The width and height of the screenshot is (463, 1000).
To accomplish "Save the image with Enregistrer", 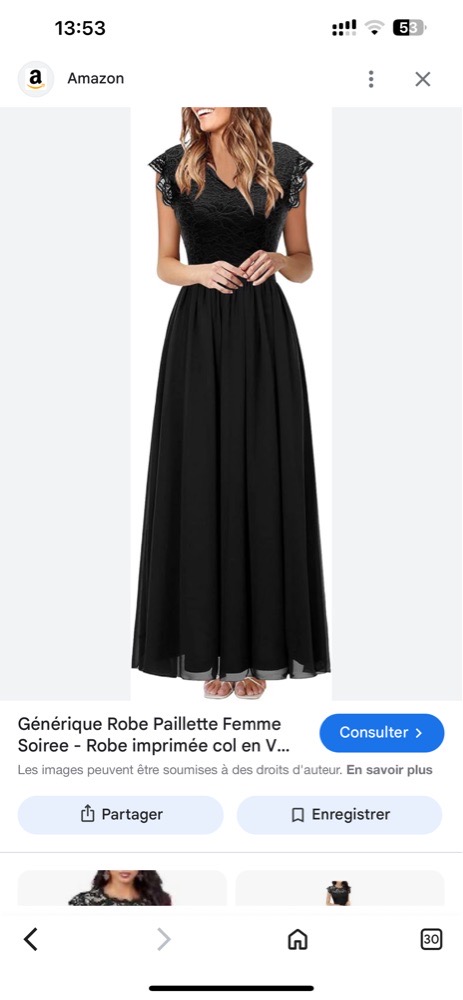I will tap(339, 814).
